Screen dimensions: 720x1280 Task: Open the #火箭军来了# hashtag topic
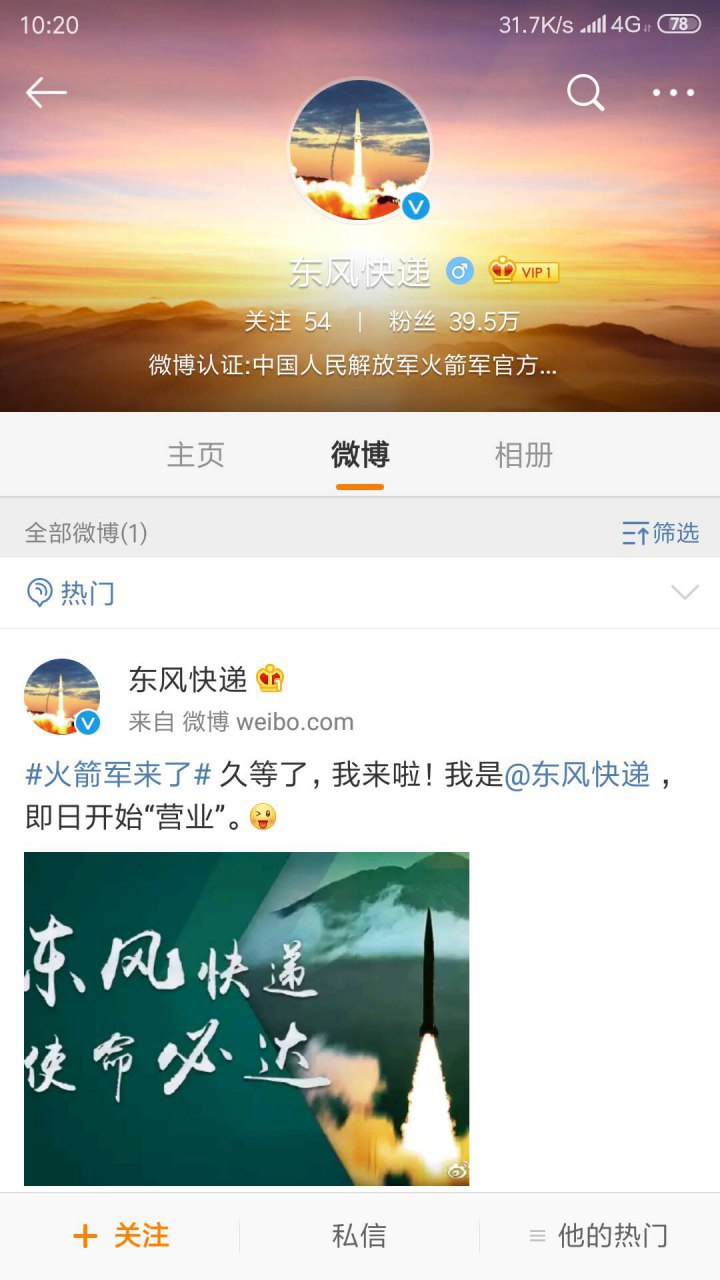click(118, 775)
